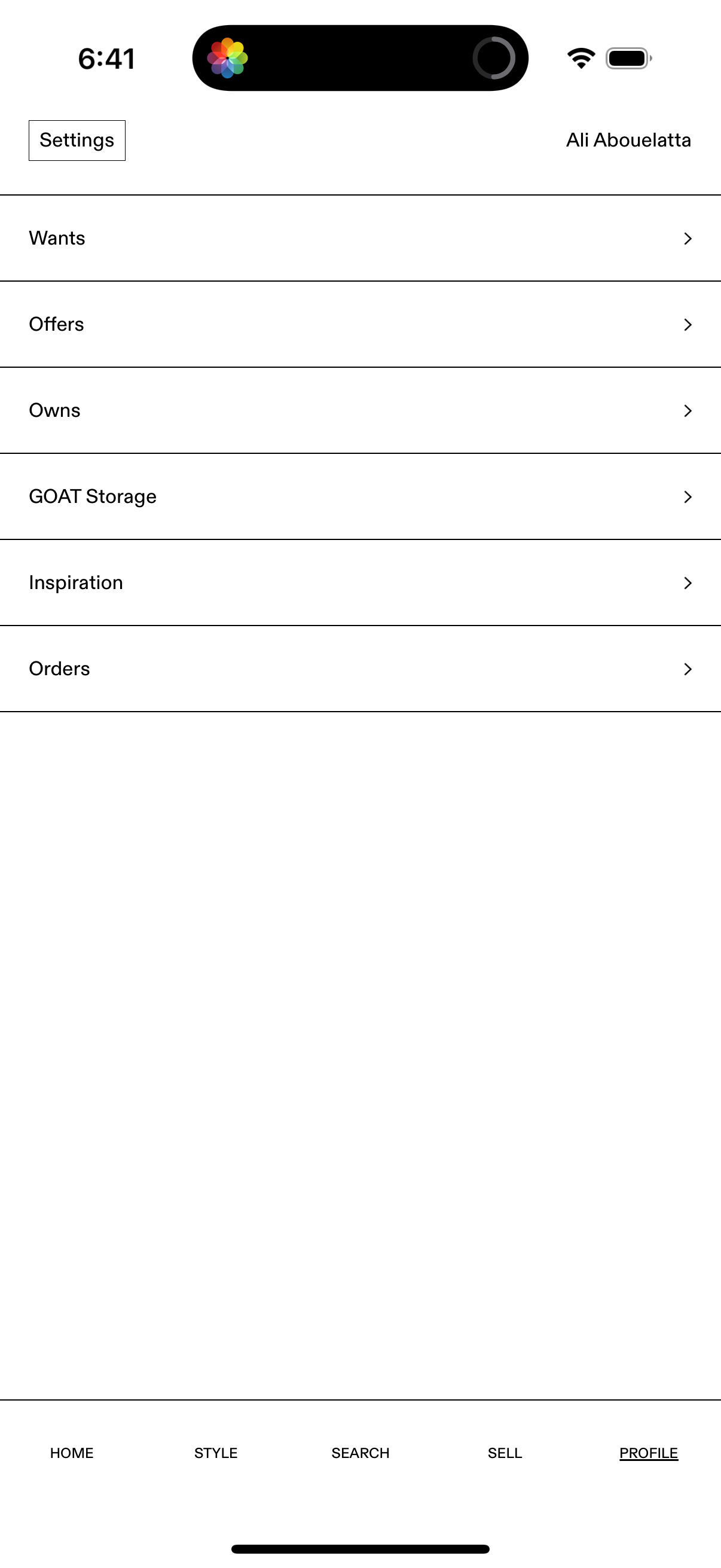Tap the home indicator bar

[x=360, y=1549]
